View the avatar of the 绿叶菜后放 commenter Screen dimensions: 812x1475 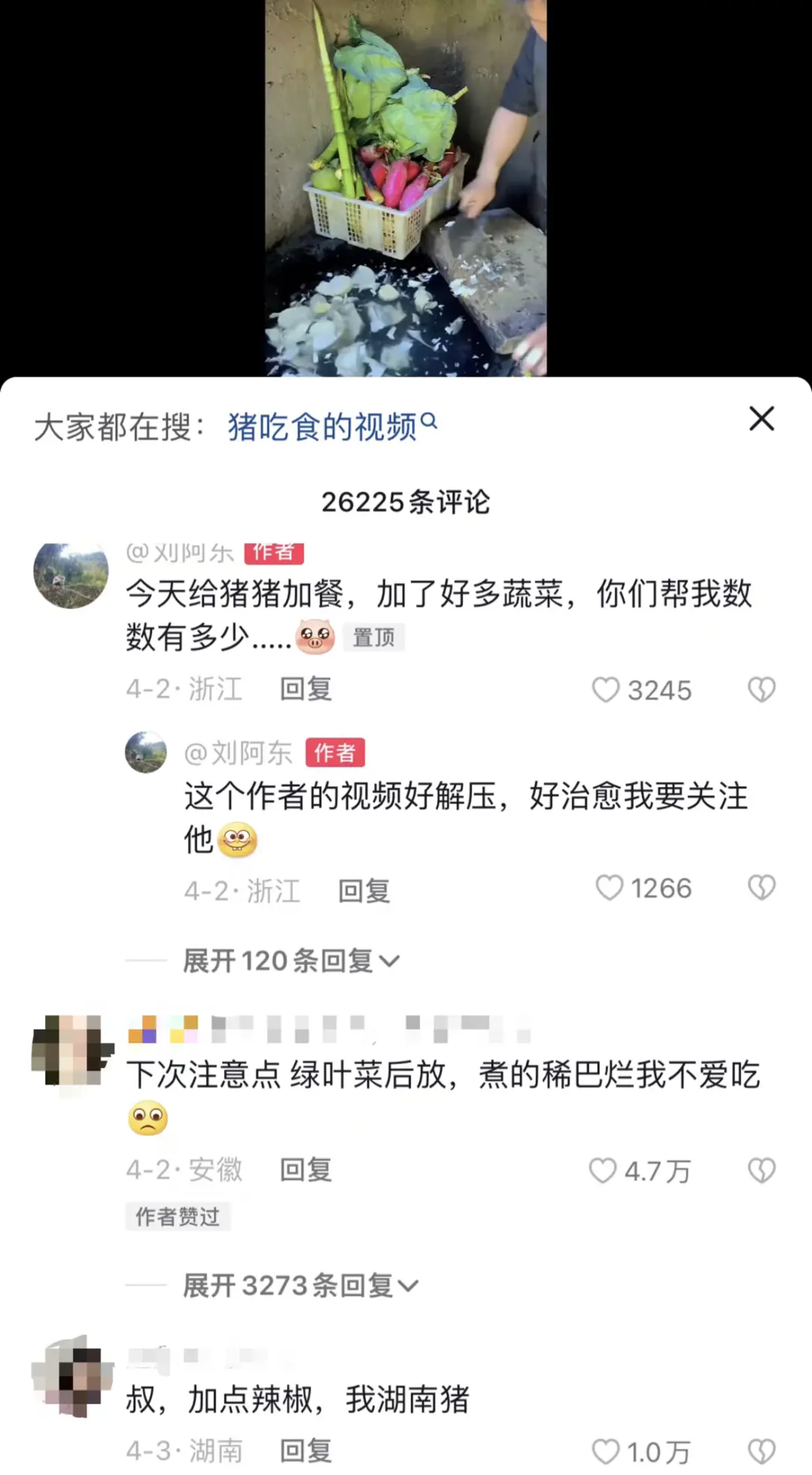point(71,1051)
